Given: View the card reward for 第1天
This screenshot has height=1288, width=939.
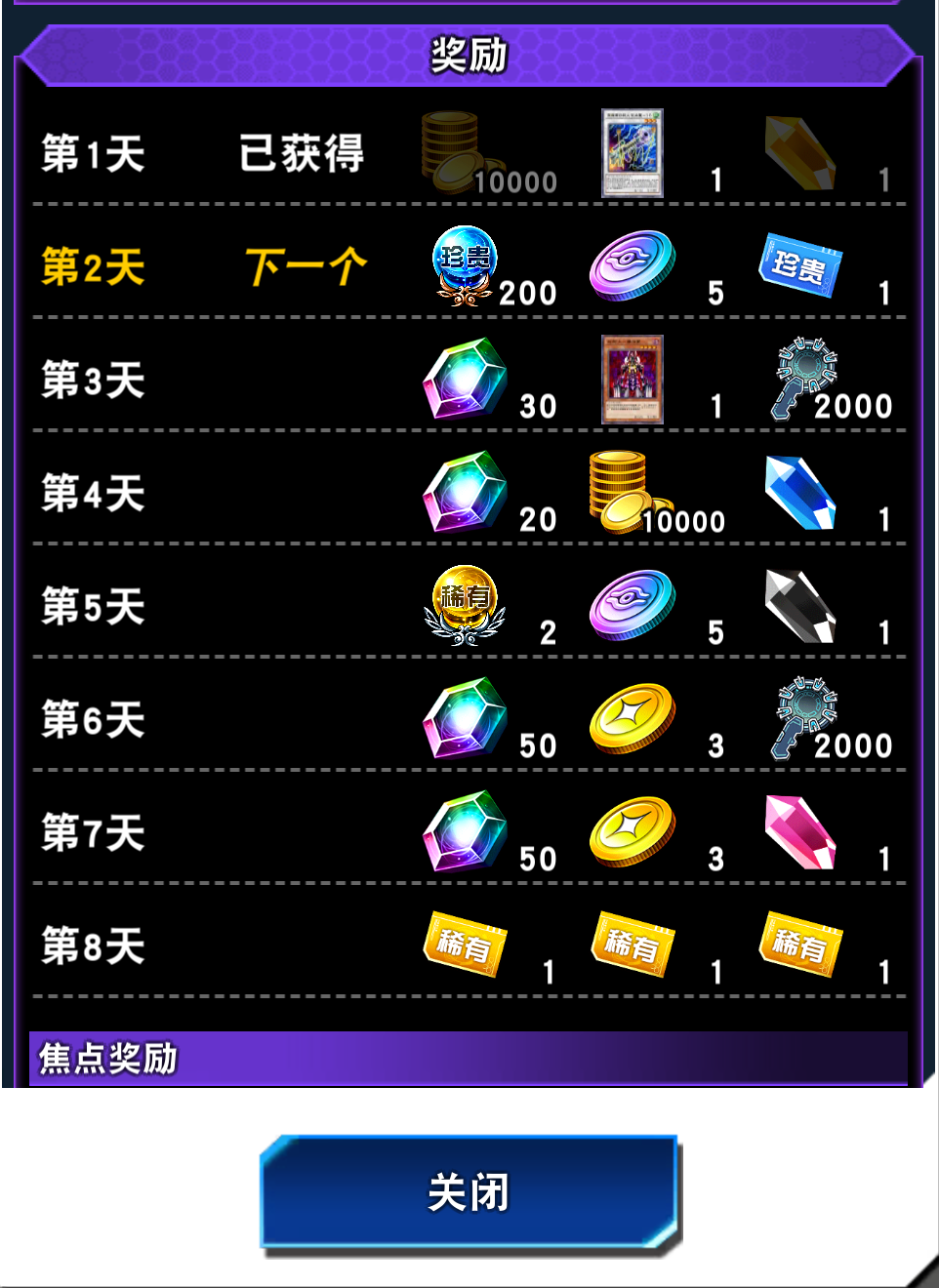Looking at the screenshot, I should click(632, 153).
